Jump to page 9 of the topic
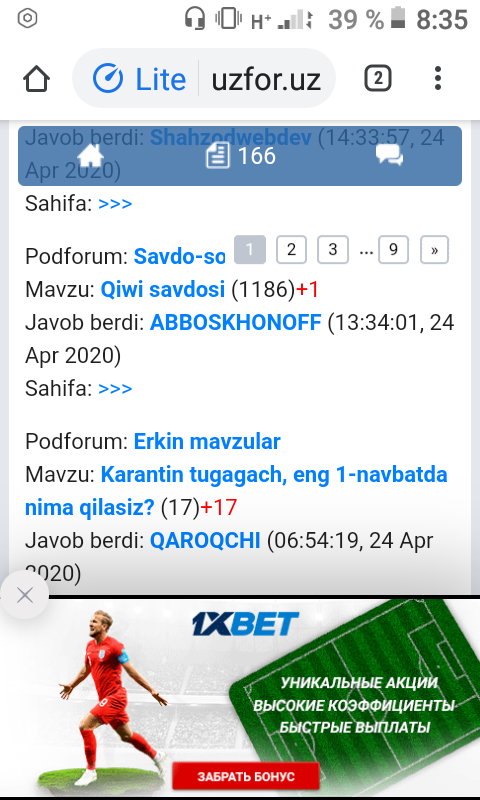The image size is (480, 800). [393, 249]
